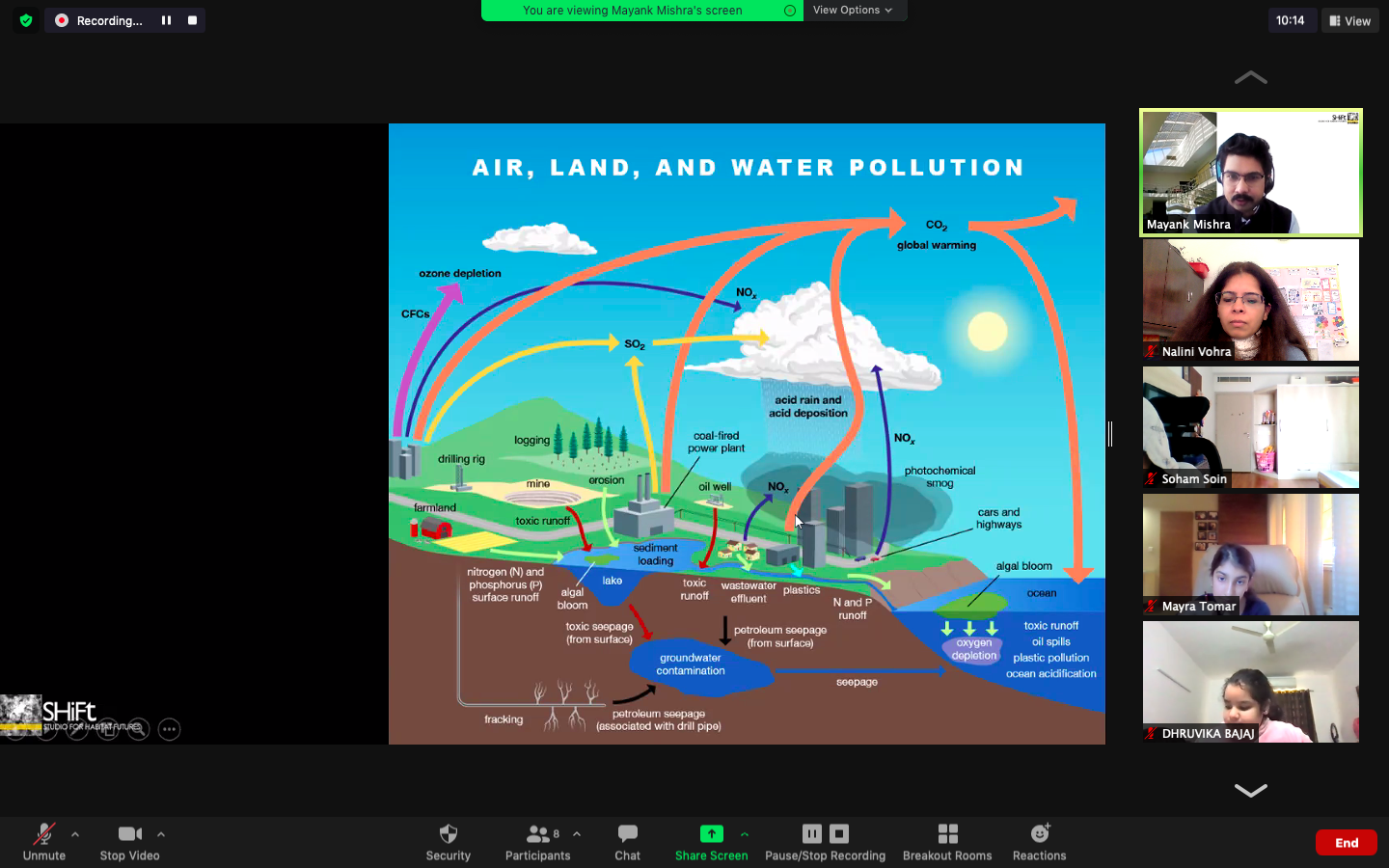1389x868 pixels.
Task: Open Security options
Action: pos(448,840)
